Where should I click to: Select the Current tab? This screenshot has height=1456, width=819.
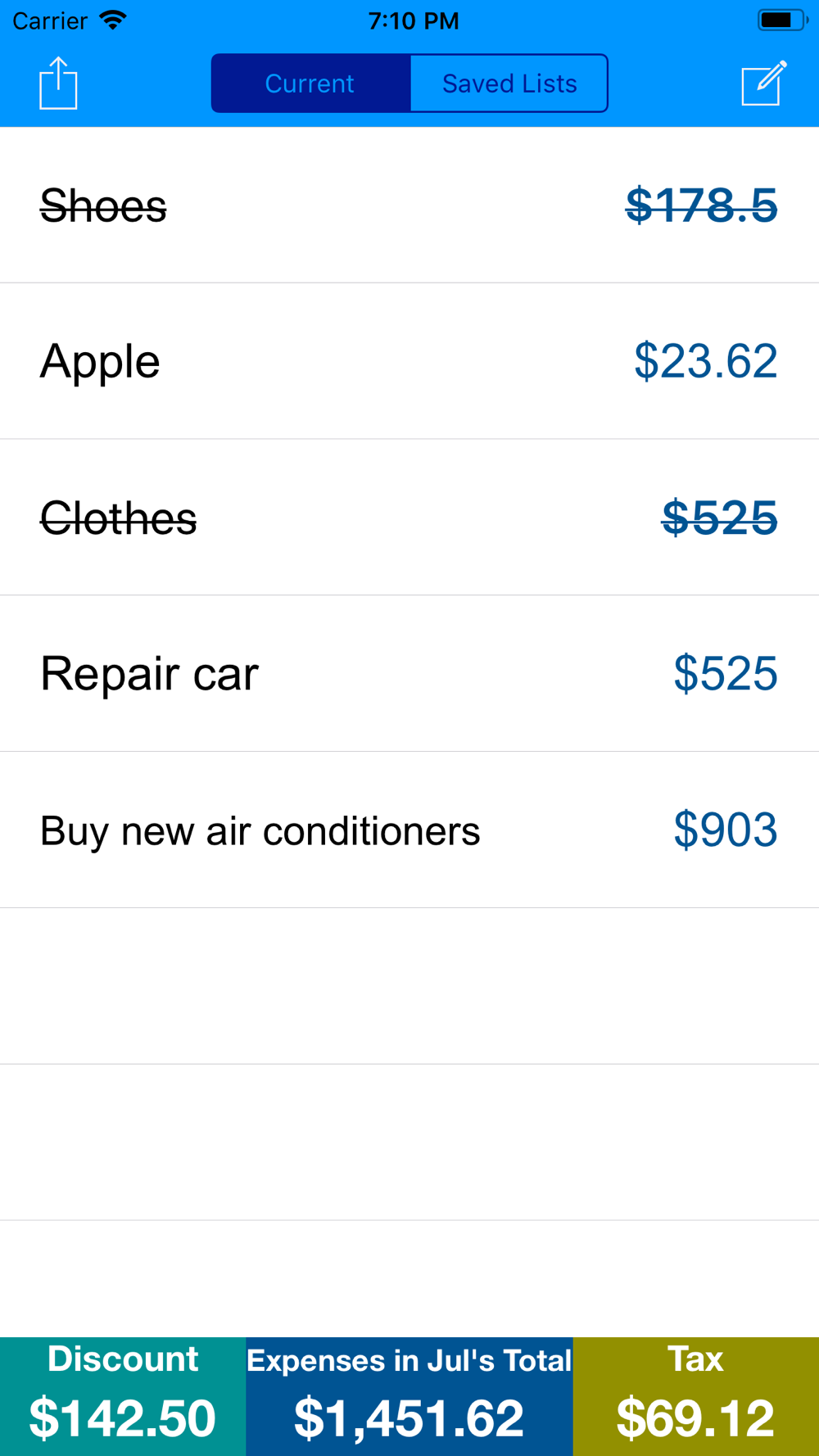pos(310,84)
